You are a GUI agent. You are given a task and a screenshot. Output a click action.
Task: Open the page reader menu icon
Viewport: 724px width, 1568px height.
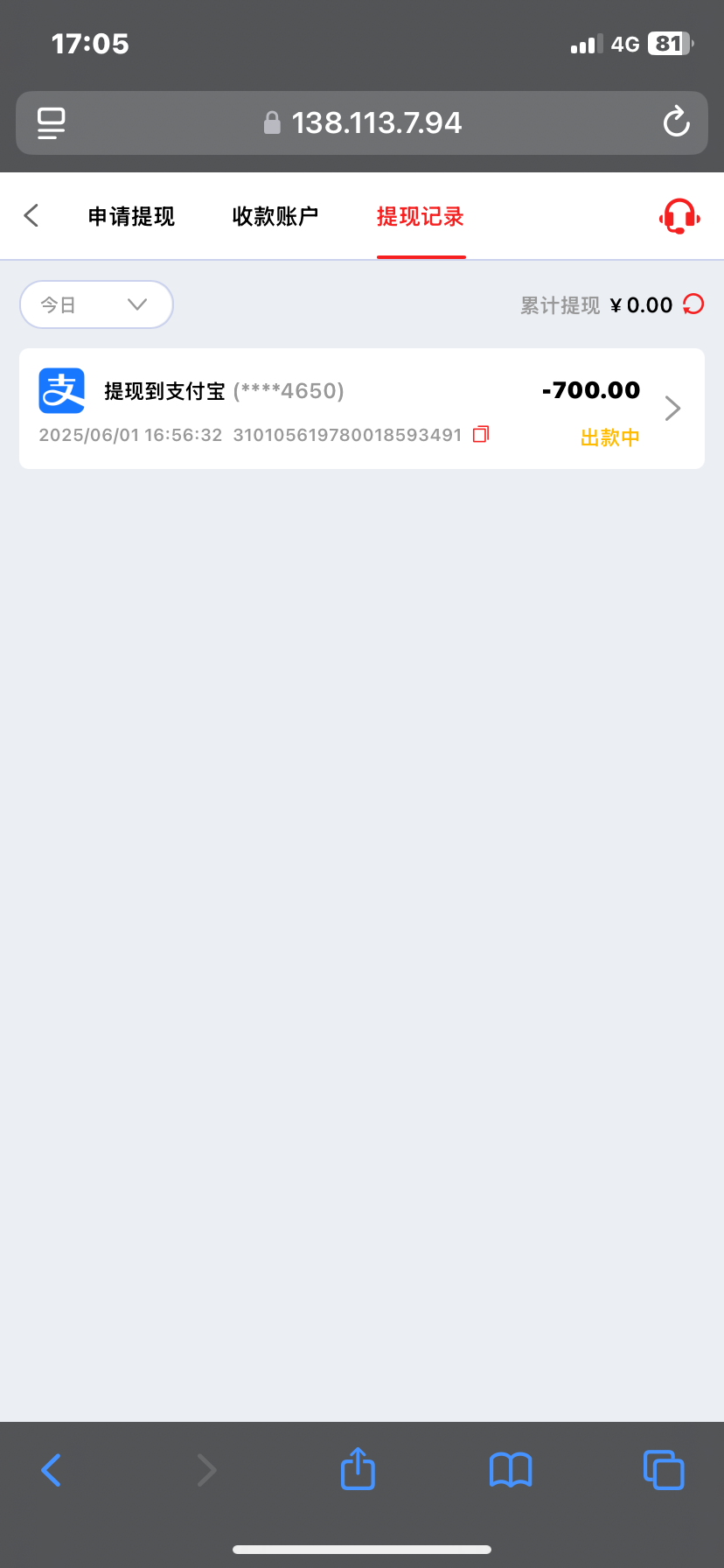click(52, 123)
